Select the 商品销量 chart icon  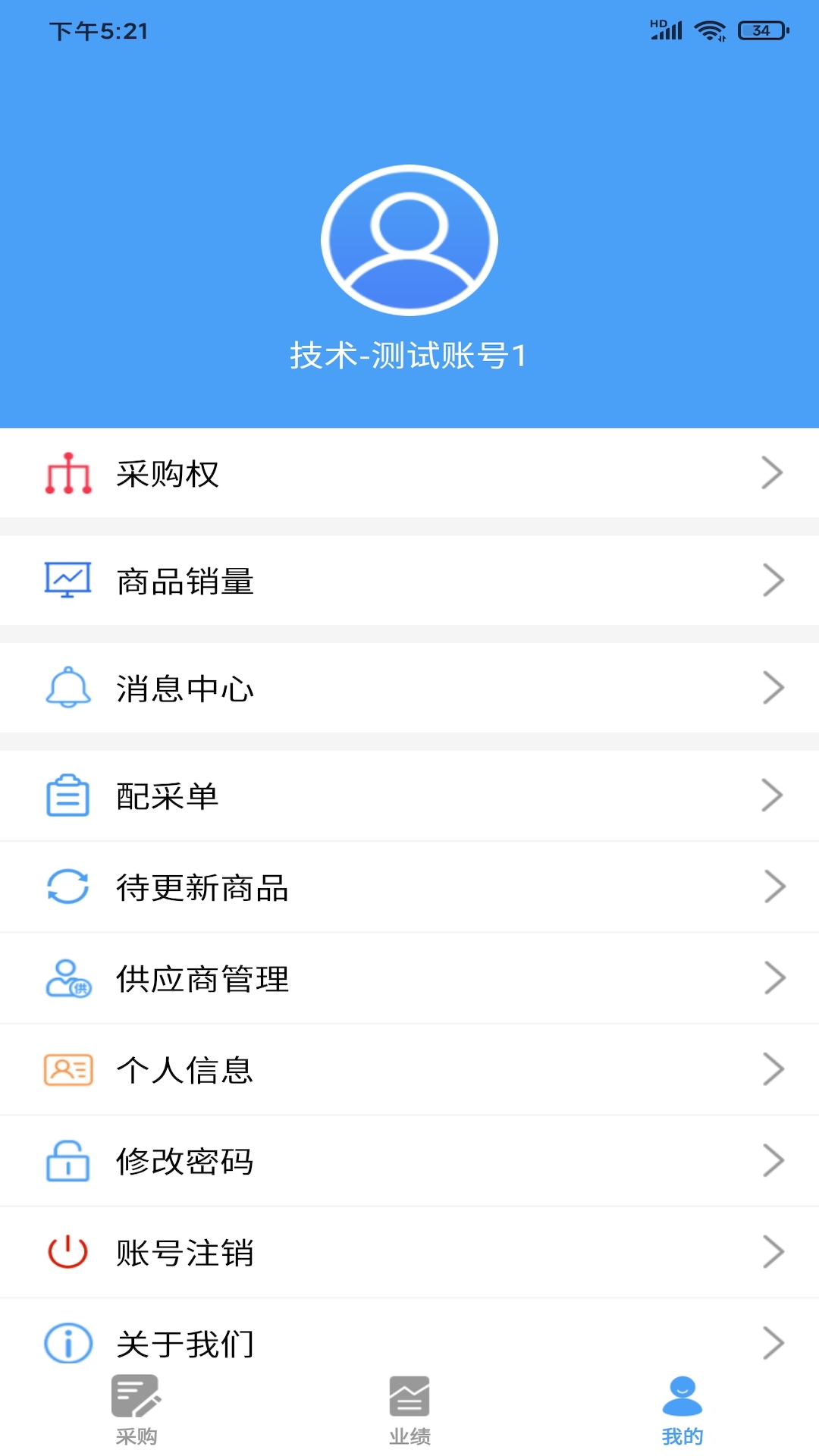pos(67,580)
